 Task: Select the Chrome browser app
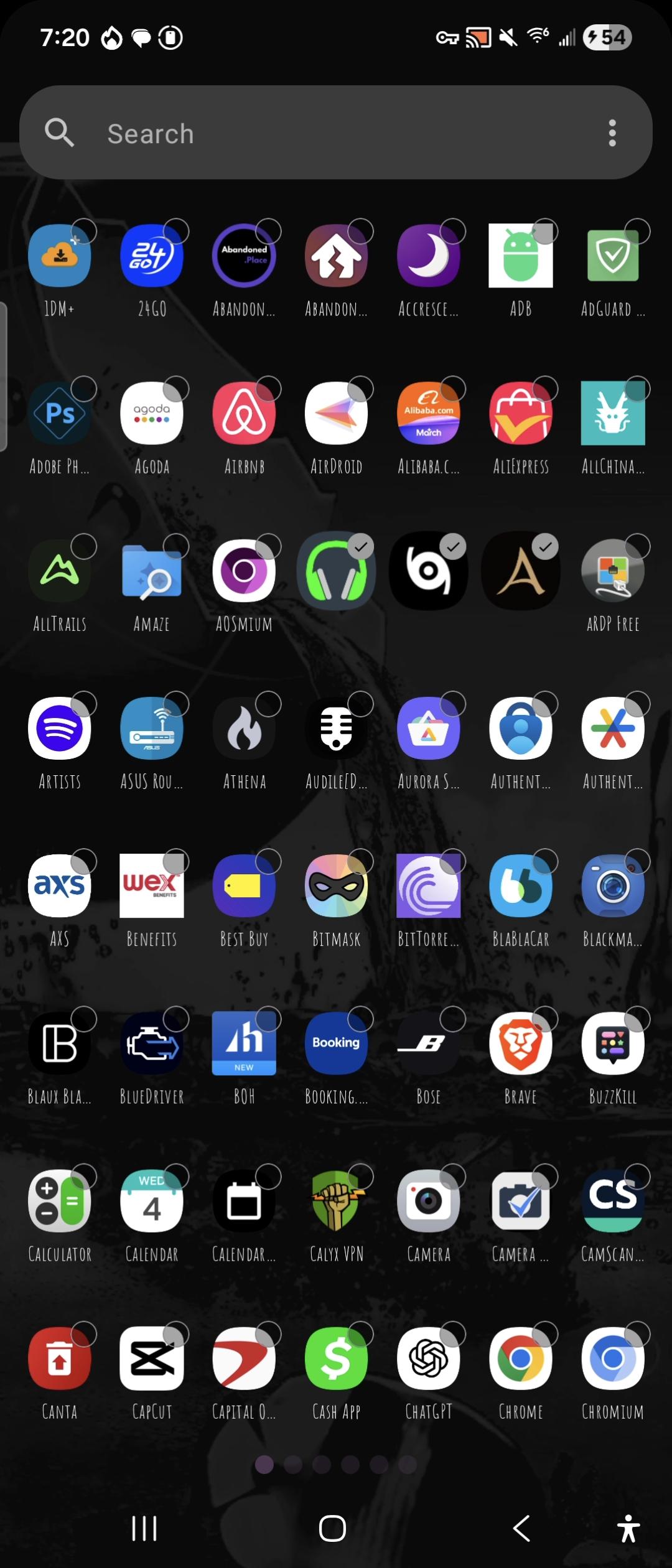click(x=521, y=1358)
